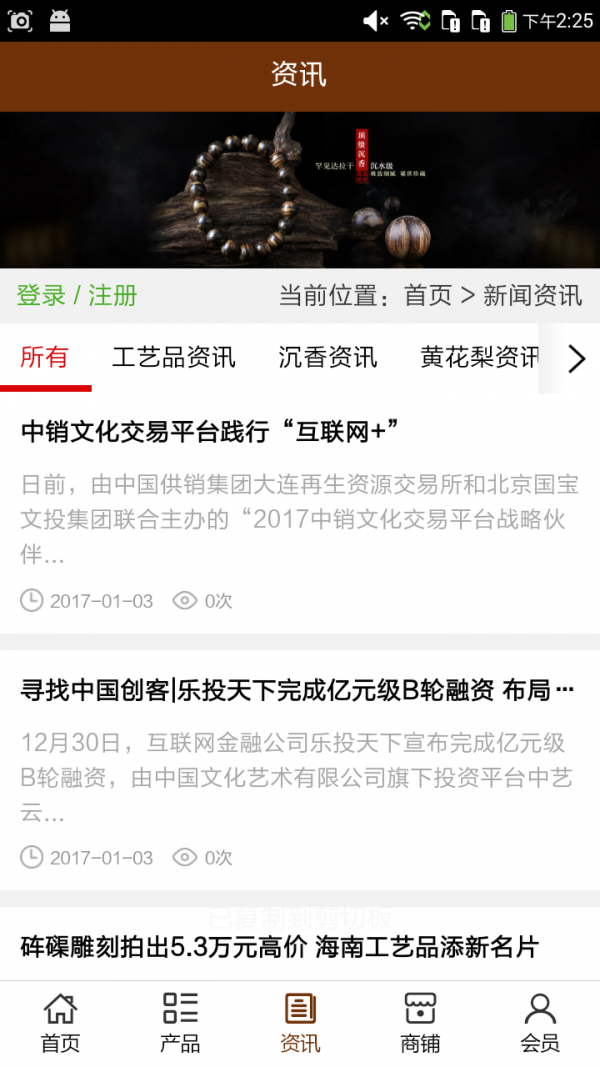
Task: Switch to the 工艺品资讯 tab
Action: [x=174, y=357]
